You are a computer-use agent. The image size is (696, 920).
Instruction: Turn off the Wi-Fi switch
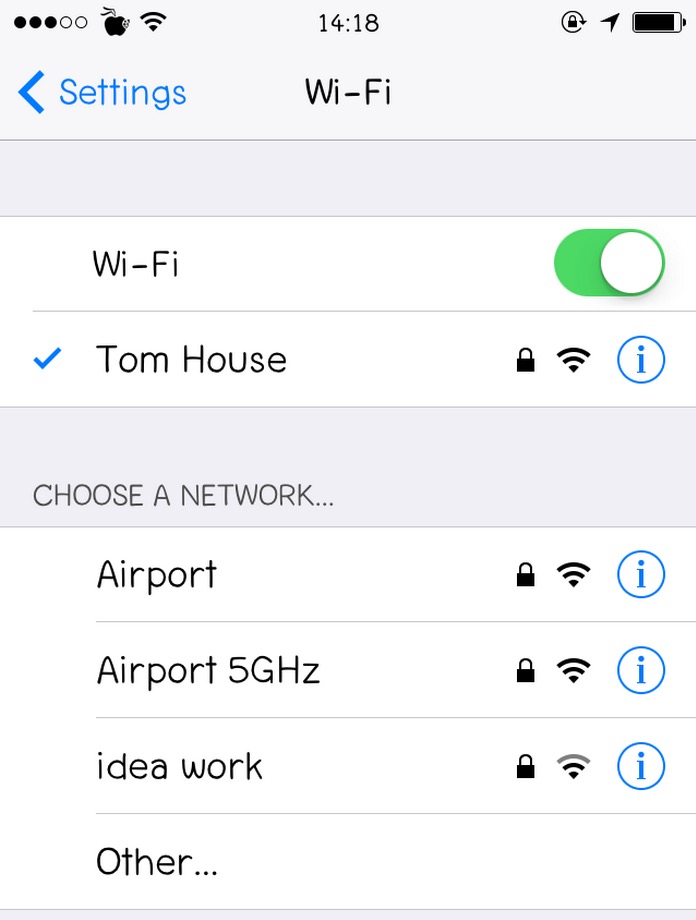tap(609, 264)
